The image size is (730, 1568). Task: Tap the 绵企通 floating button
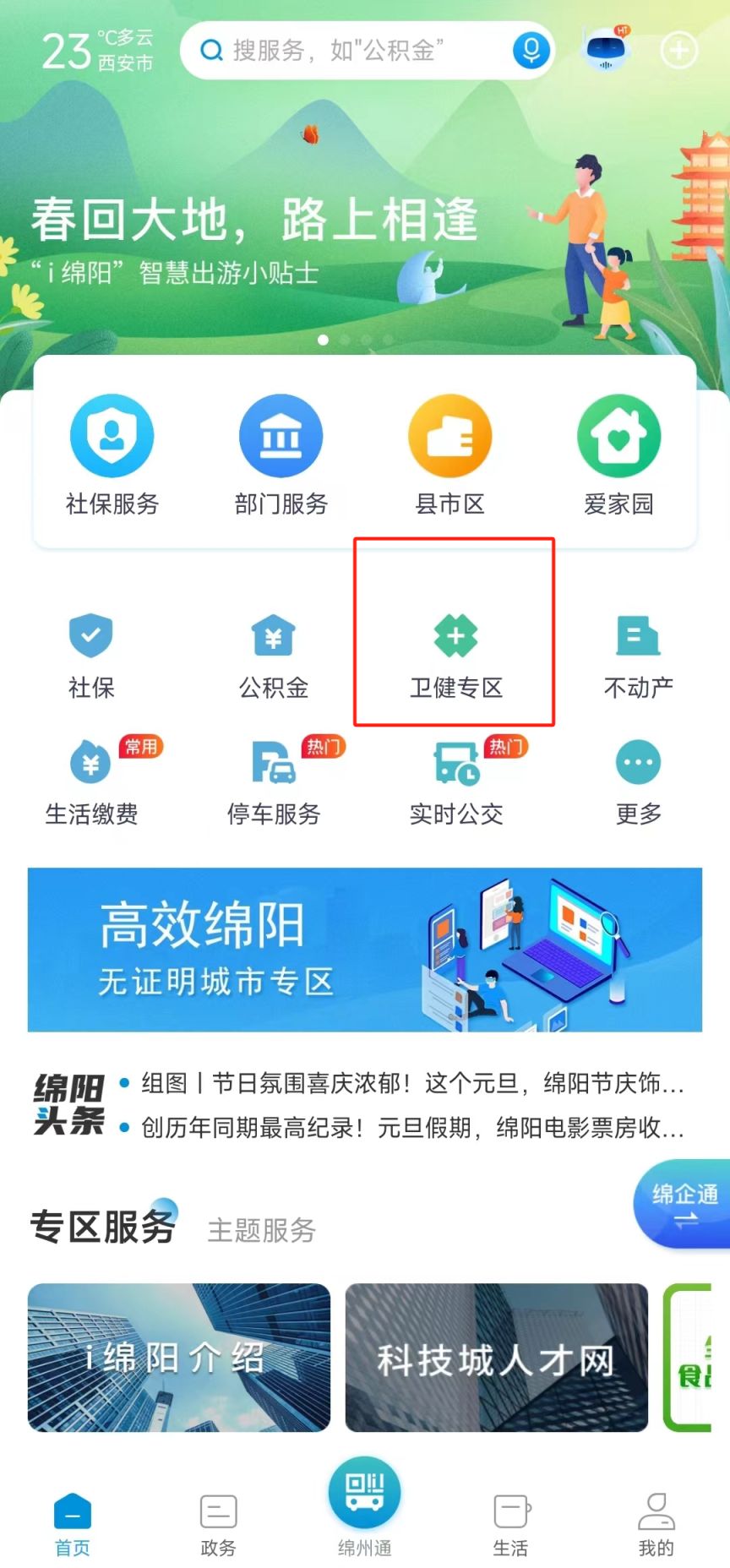[684, 1204]
